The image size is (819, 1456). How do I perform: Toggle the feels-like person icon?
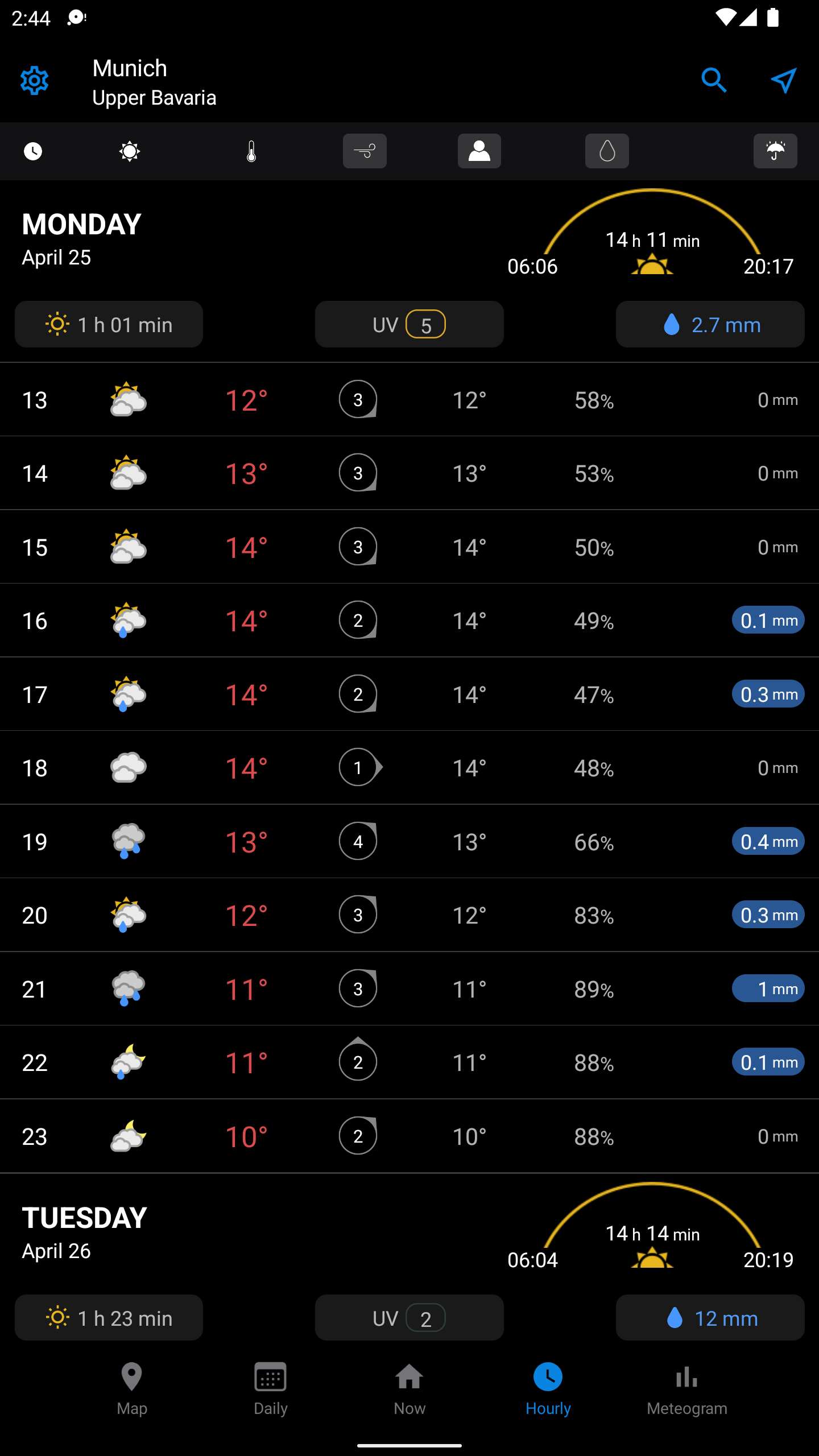[x=479, y=151]
